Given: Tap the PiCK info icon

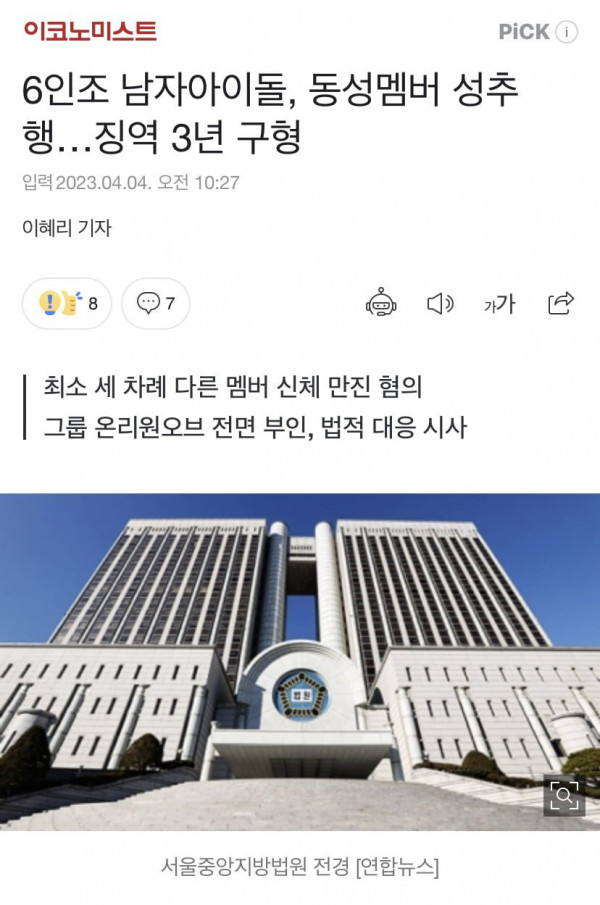Looking at the screenshot, I should click(566, 32).
